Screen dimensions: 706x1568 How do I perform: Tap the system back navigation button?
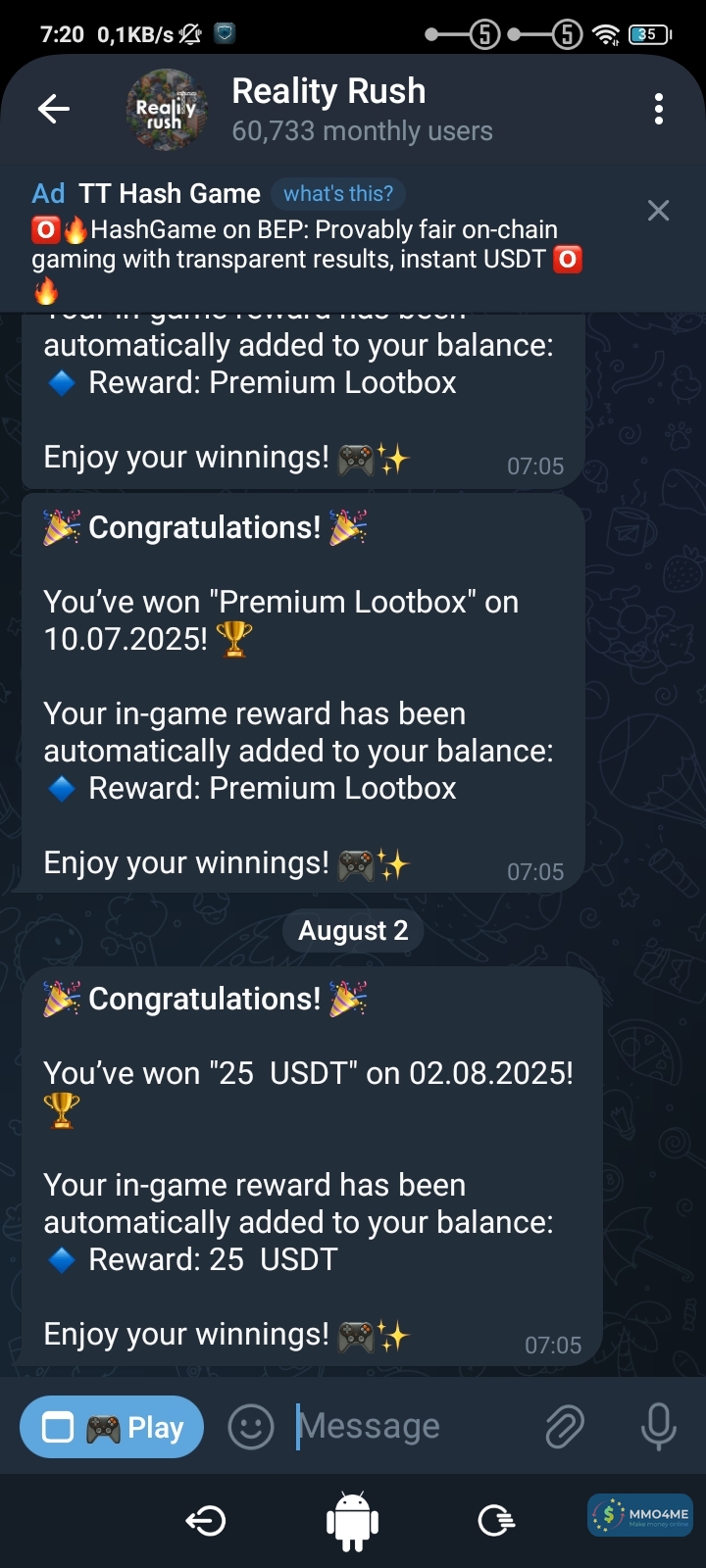click(206, 1521)
